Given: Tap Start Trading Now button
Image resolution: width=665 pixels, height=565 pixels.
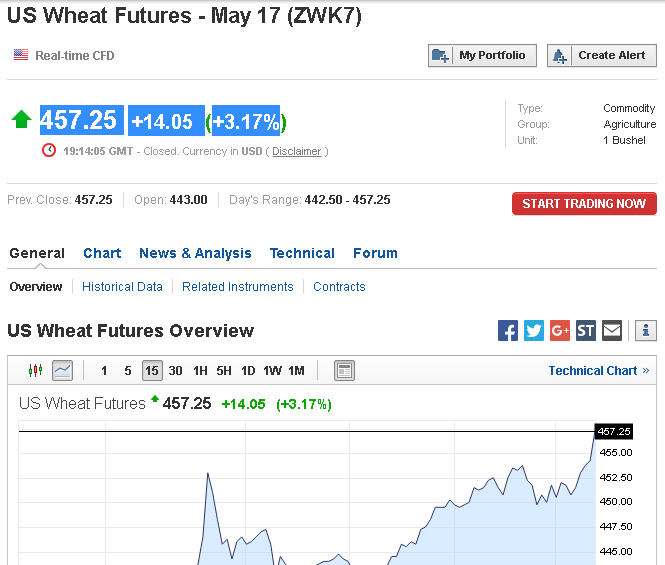Looking at the screenshot, I should 584,204.
